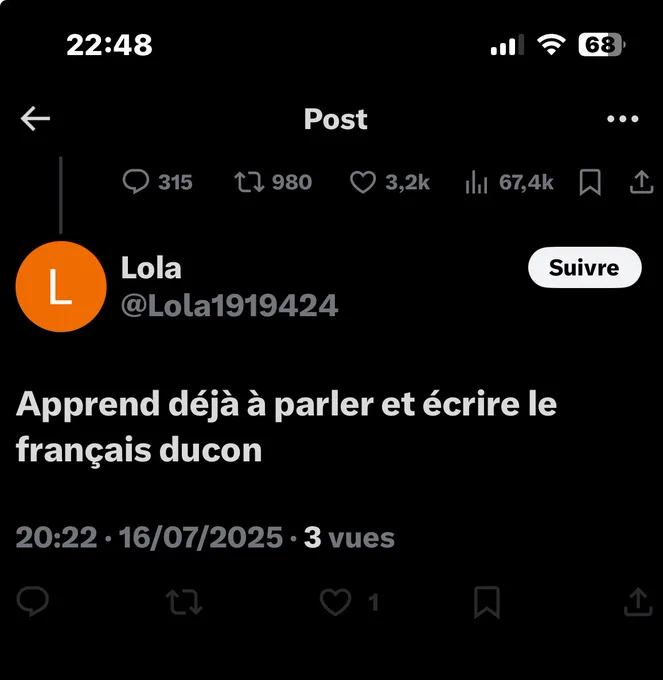This screenshot has height=680, width=663.
Task: Share Lola's post
Action: pos(637,602)
